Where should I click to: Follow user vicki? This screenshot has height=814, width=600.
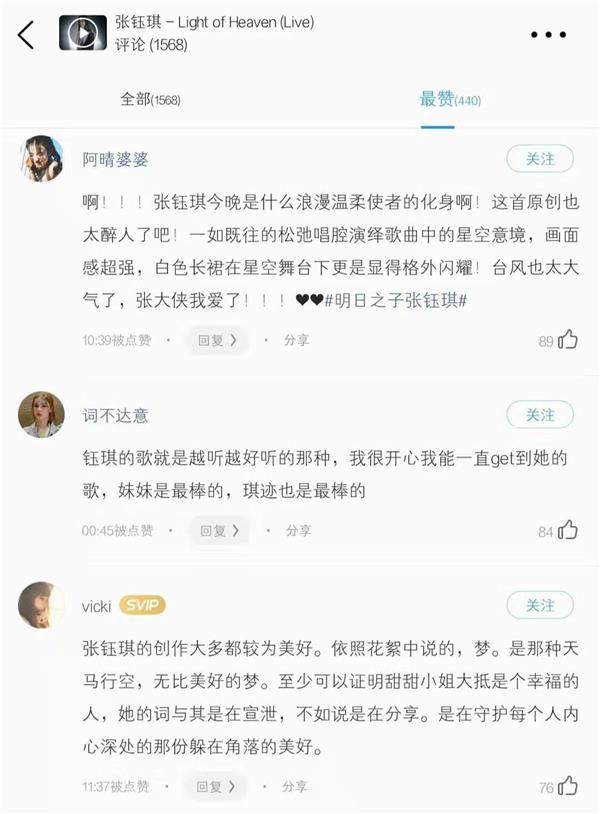539,605
